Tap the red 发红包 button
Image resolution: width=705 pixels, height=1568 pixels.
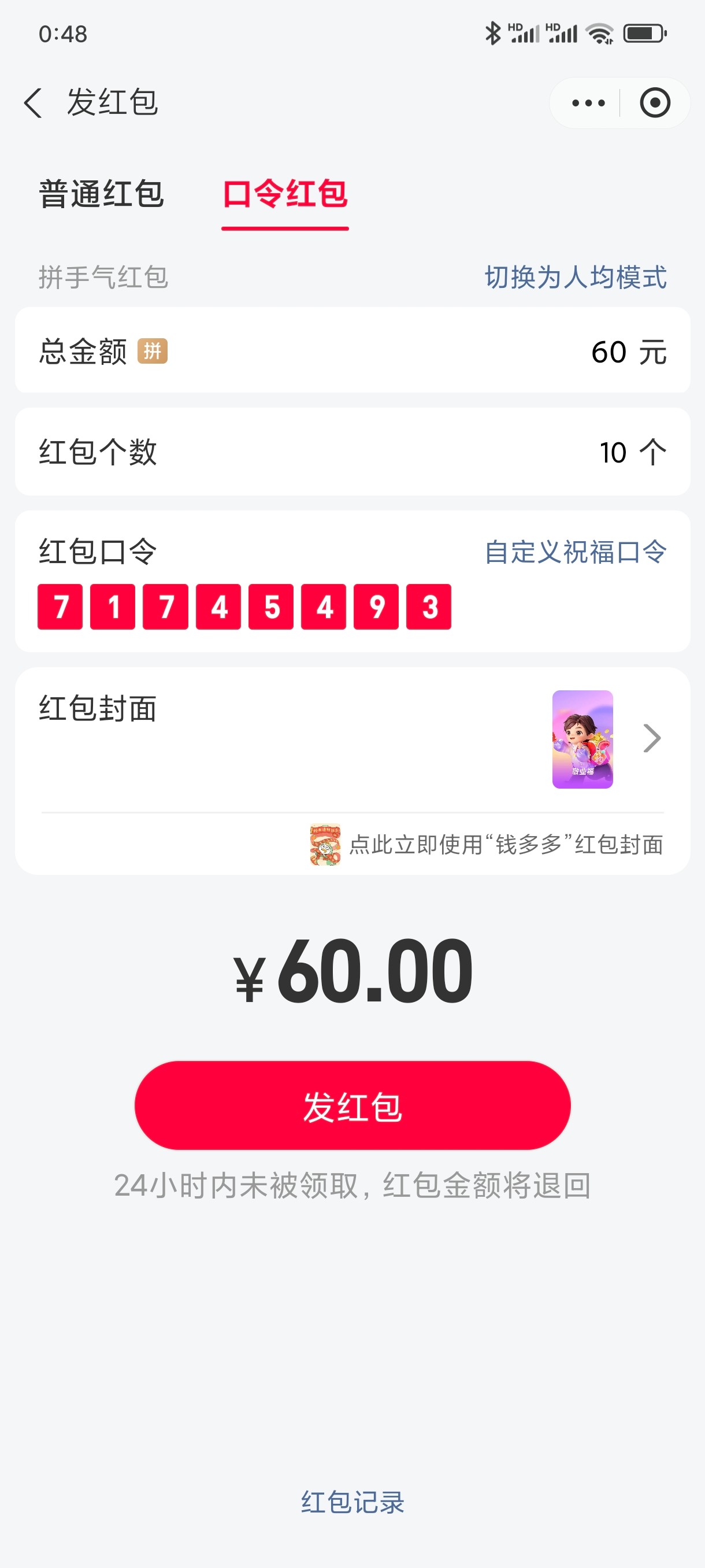pos(352,1105)
